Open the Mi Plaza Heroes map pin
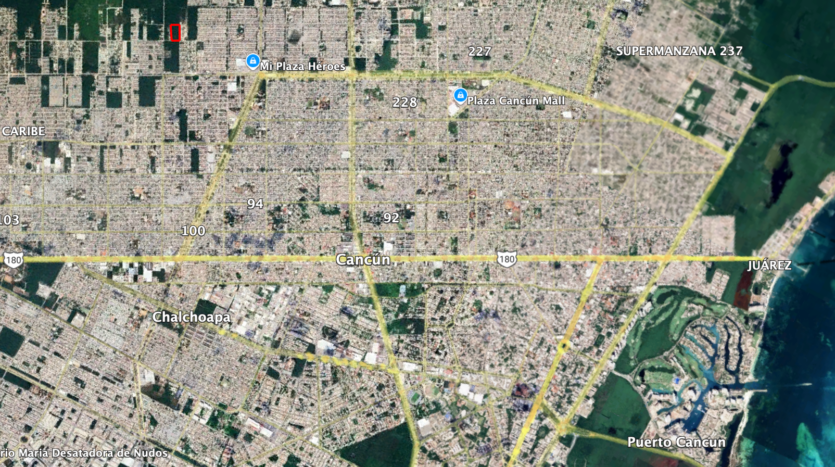 click(253, 62)
